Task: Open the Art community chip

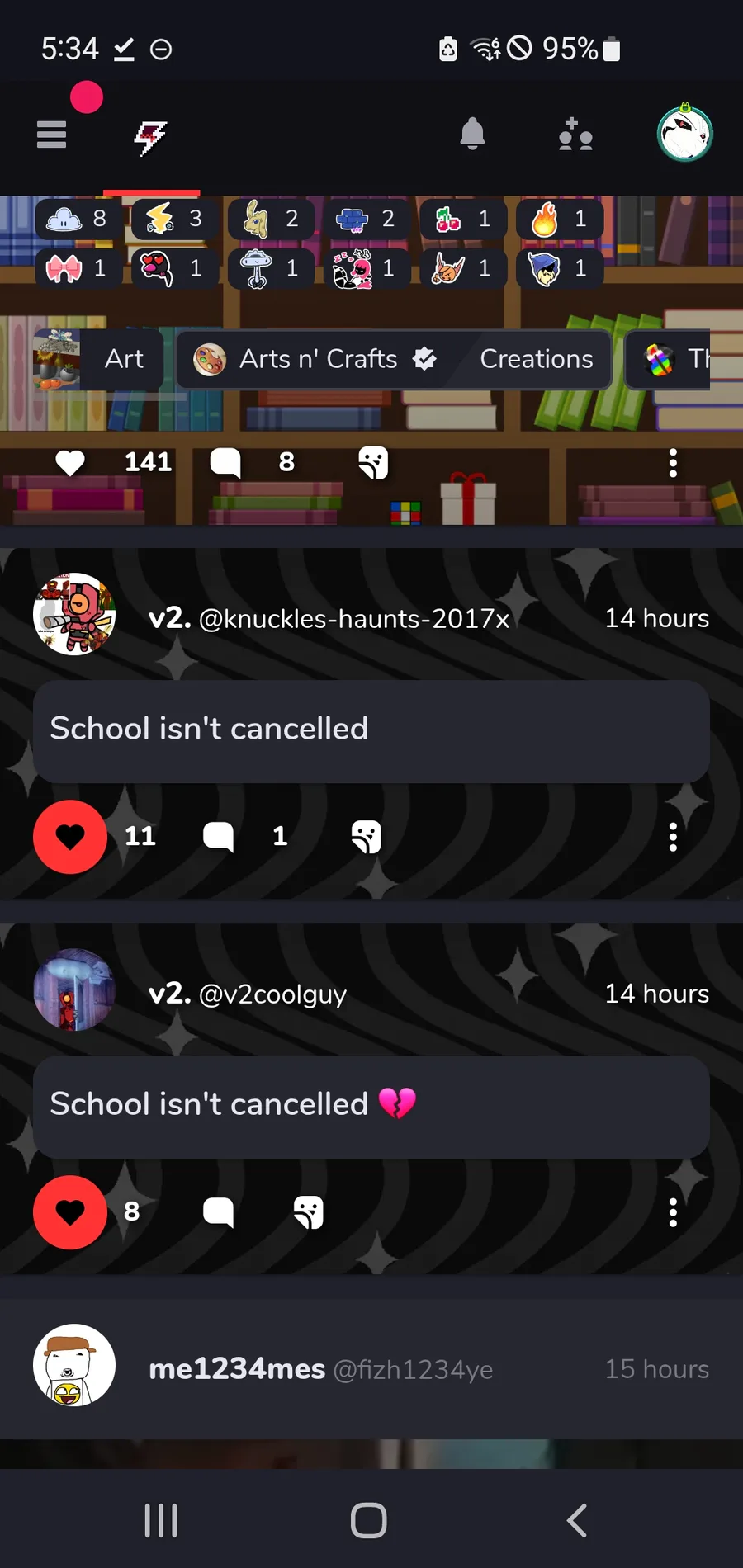Action: (97, 359)
